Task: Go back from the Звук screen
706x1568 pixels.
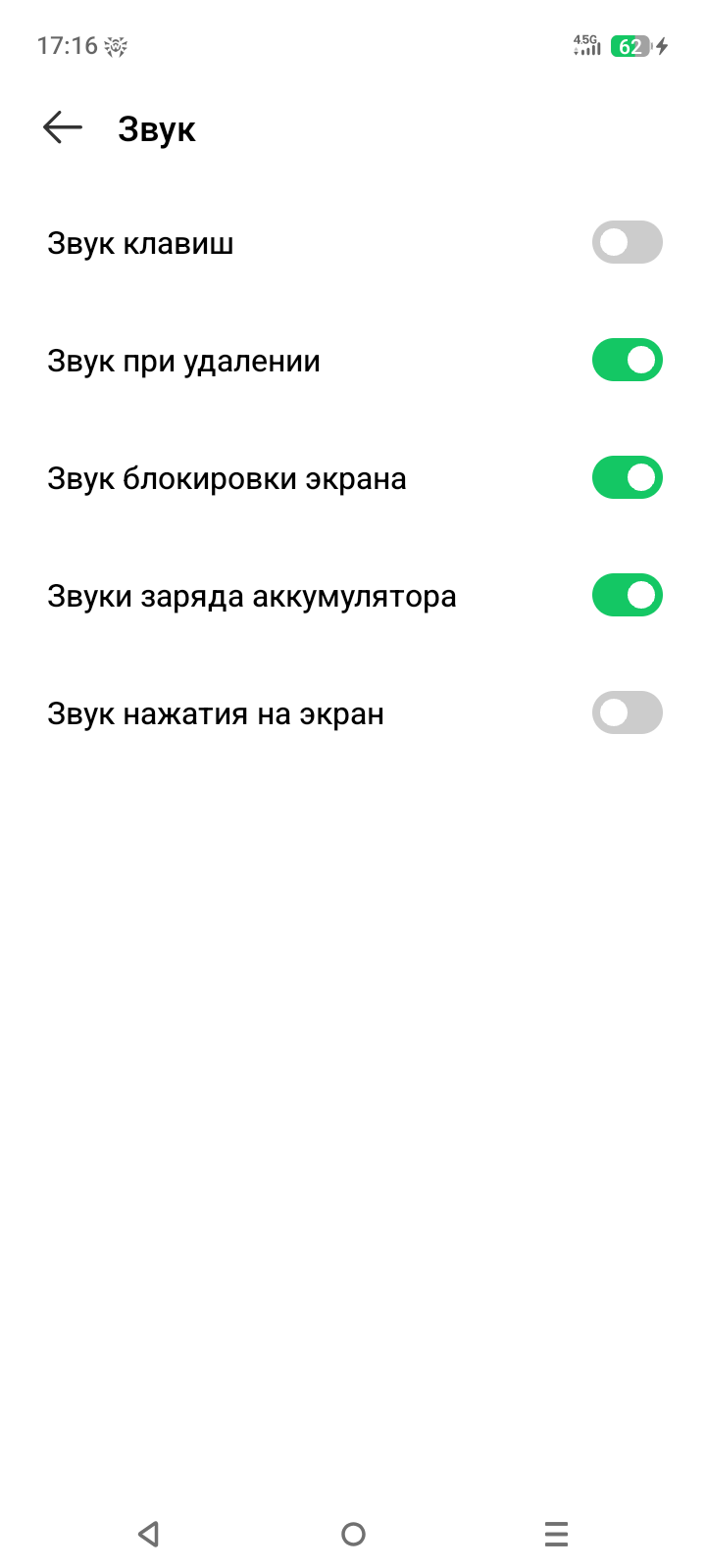Action: tap(63, 127)
